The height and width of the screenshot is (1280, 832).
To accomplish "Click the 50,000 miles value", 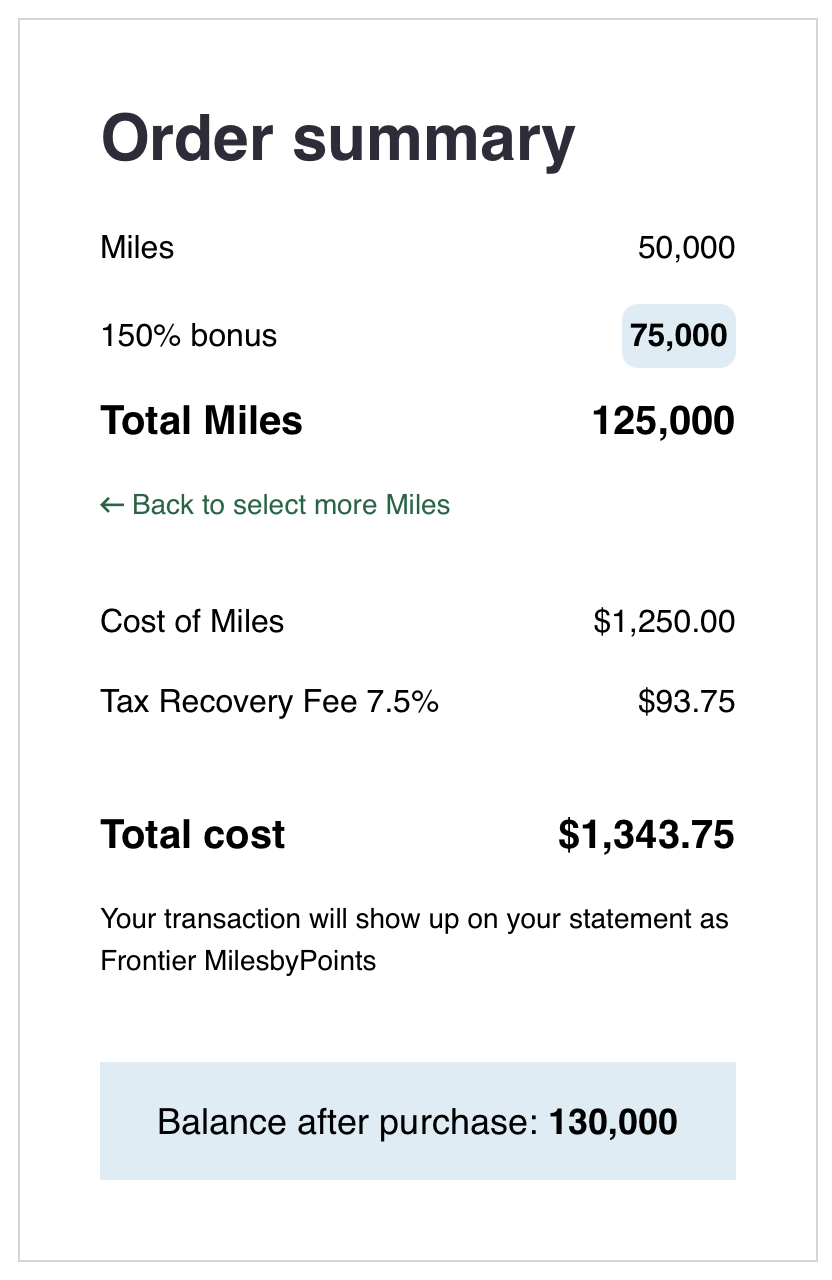I will [x=686, y=247].
